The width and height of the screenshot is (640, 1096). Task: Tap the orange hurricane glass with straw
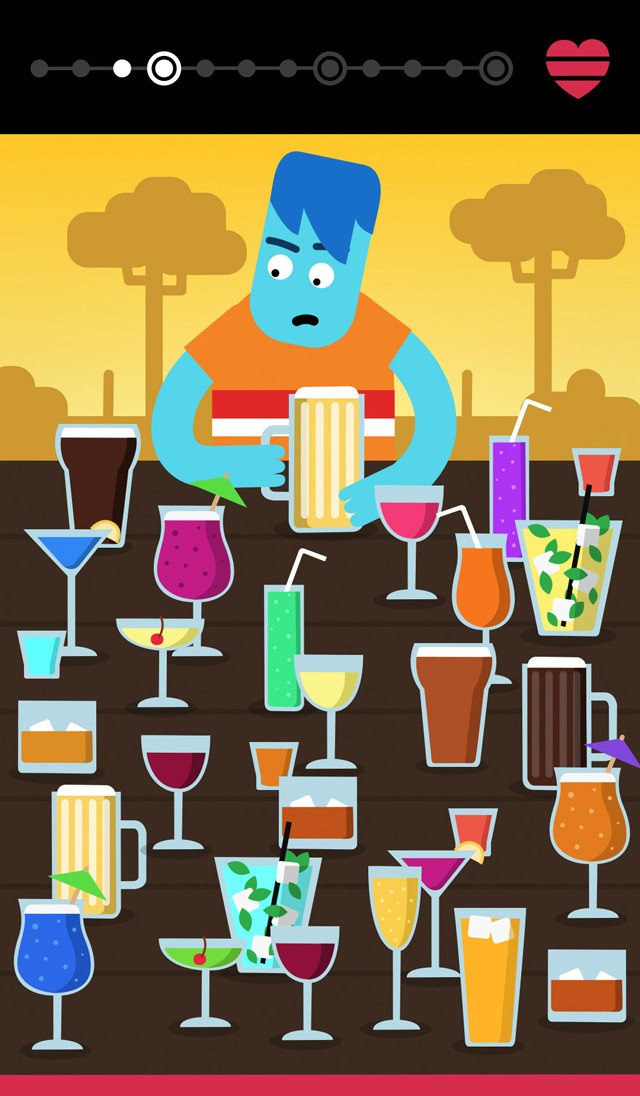[483, 585]
